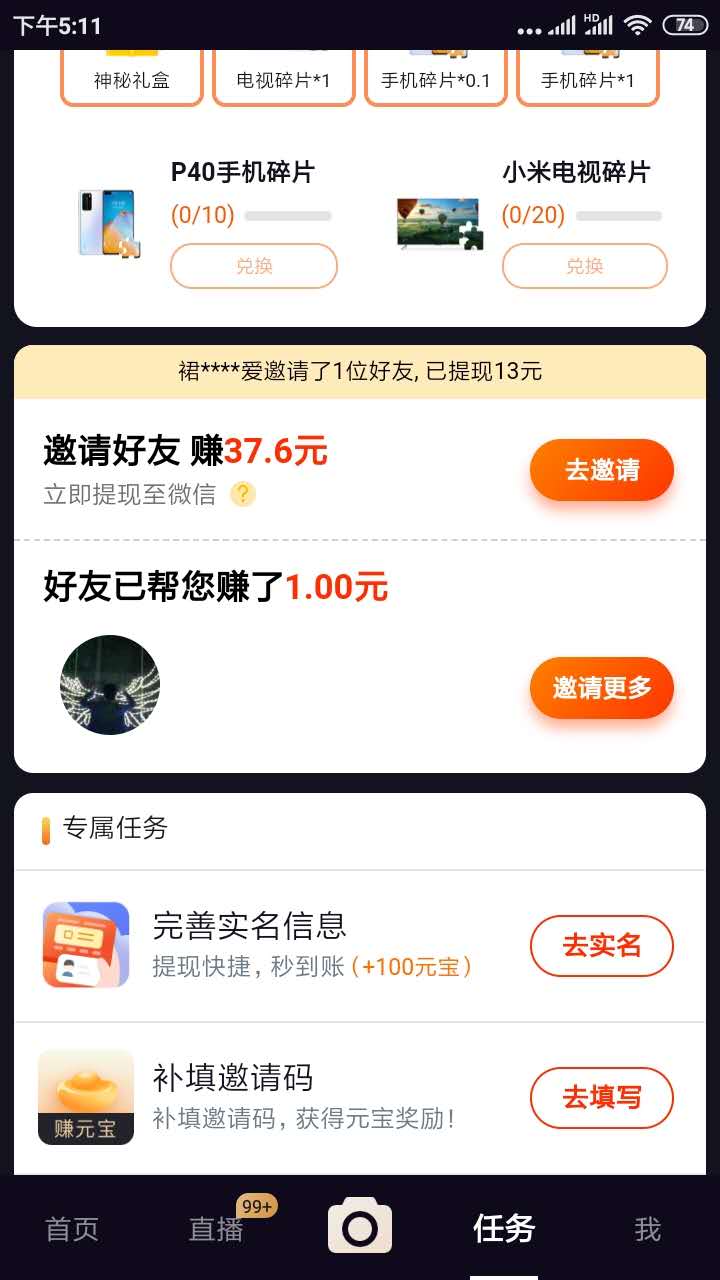Open the question mark help icon
Screen dimensions: 720x1280
[x=242, y=494]
